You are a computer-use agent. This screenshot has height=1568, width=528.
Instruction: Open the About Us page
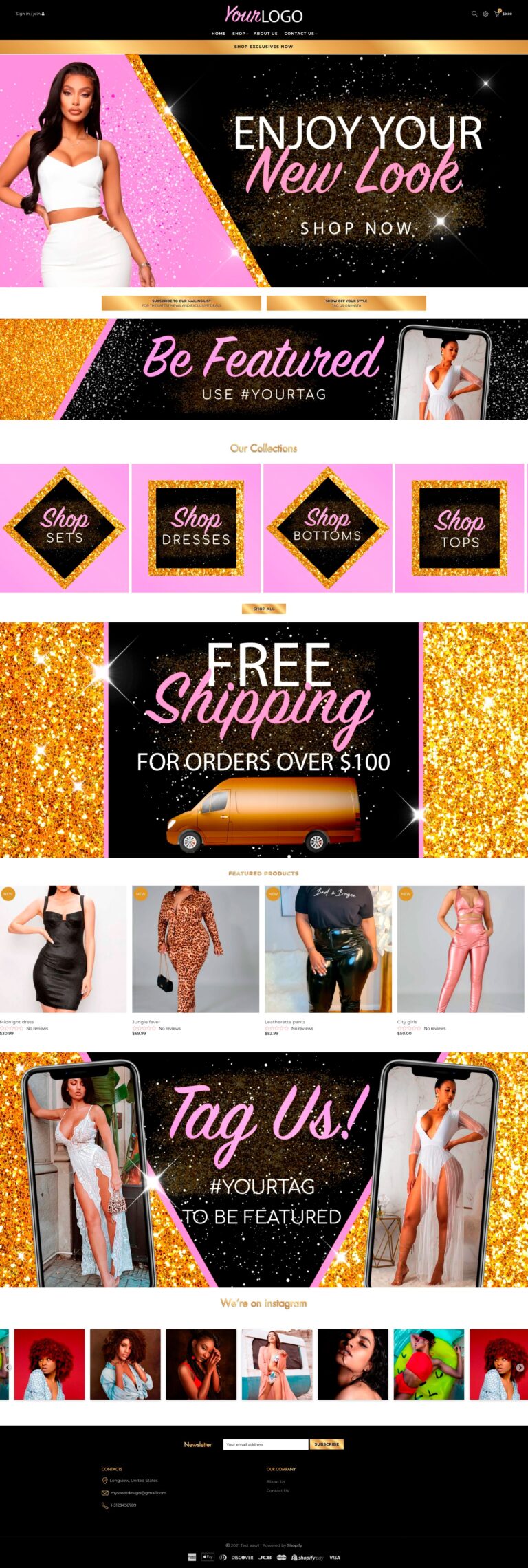(265, 34)
